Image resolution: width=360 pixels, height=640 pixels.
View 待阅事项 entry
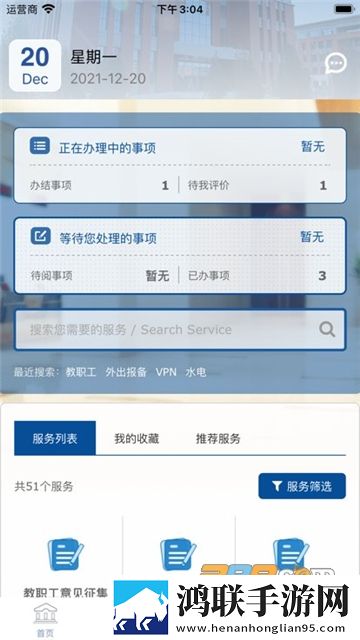[x=100, y=276]
